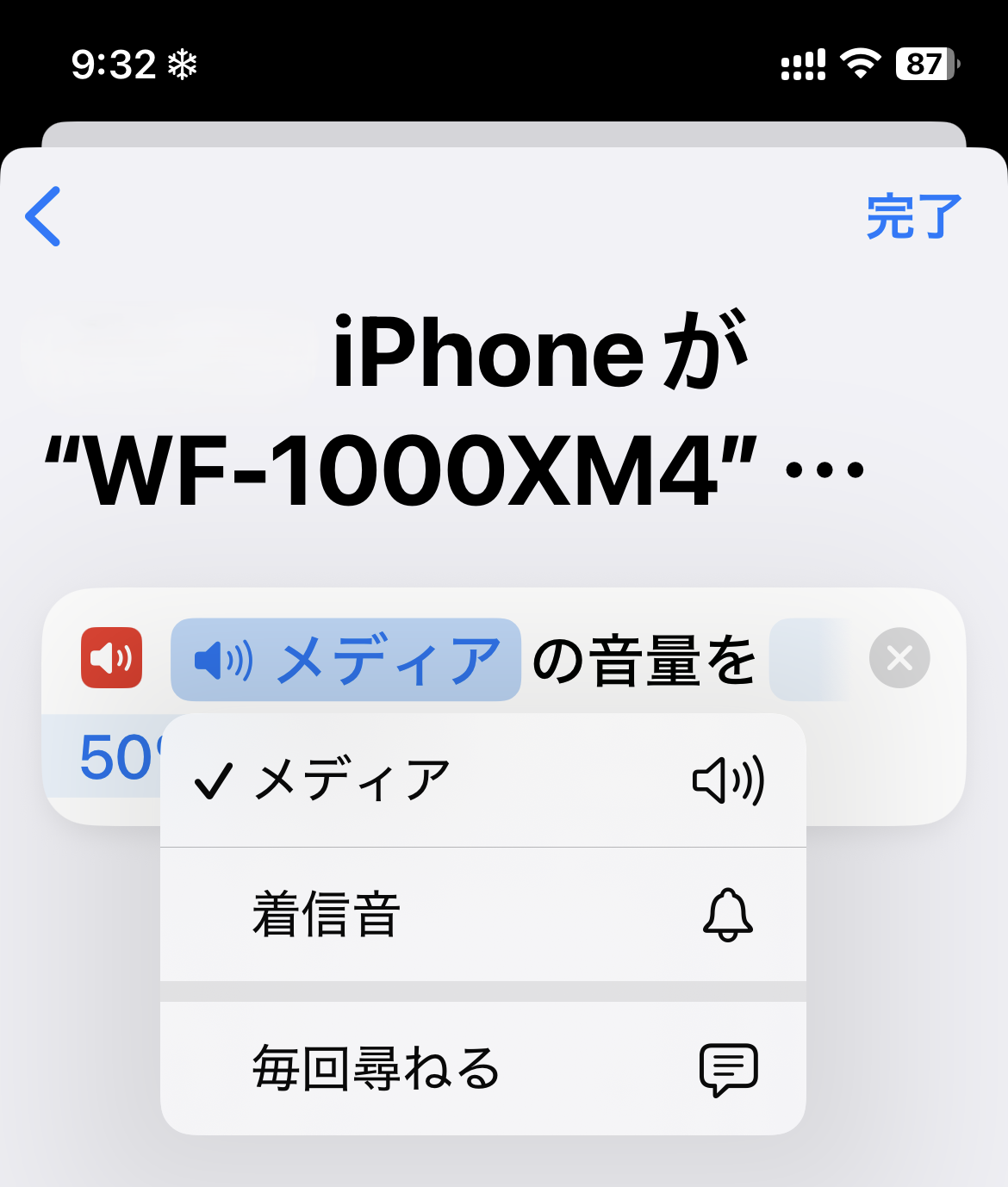Choose 着信音 from the menu

[482, 914]
